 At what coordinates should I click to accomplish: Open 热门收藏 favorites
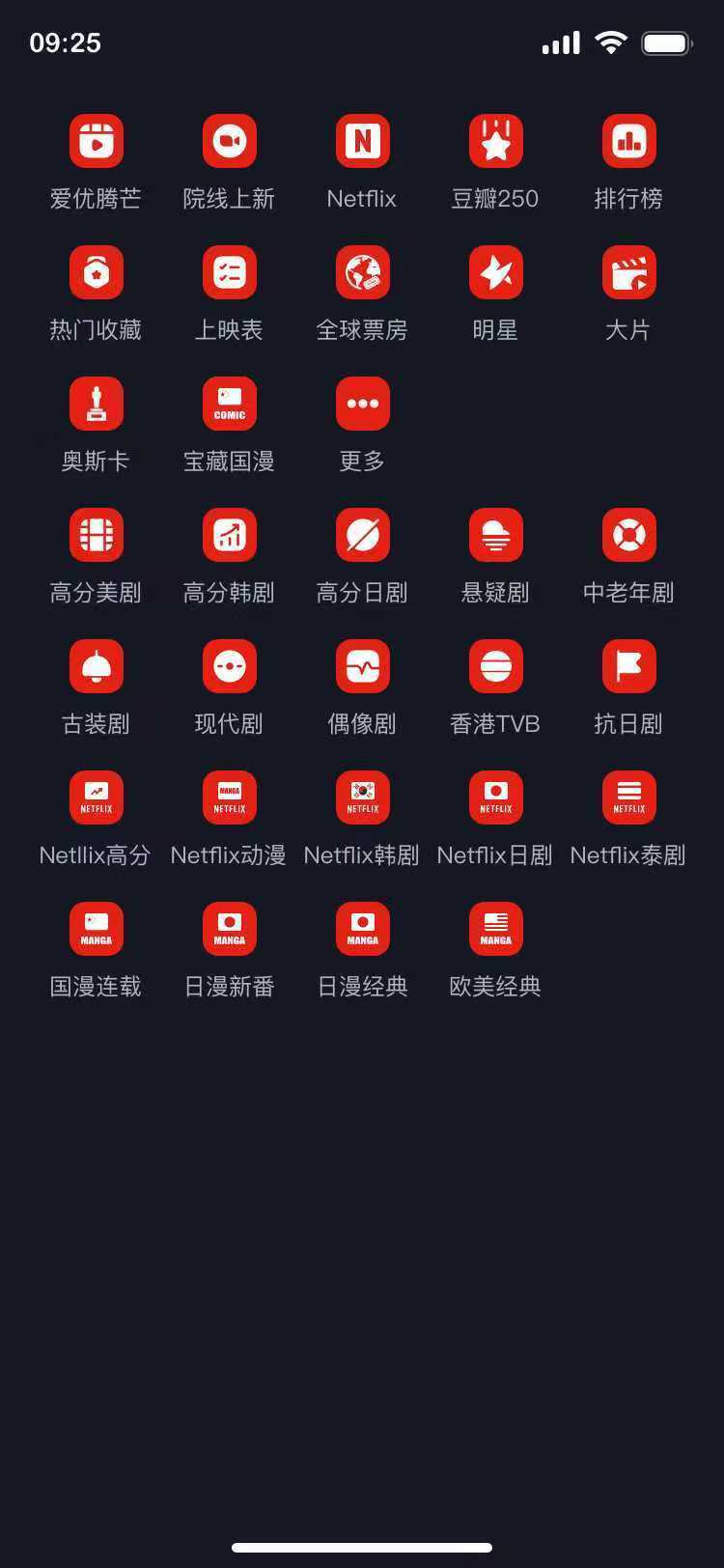click(x=96, y=272)
